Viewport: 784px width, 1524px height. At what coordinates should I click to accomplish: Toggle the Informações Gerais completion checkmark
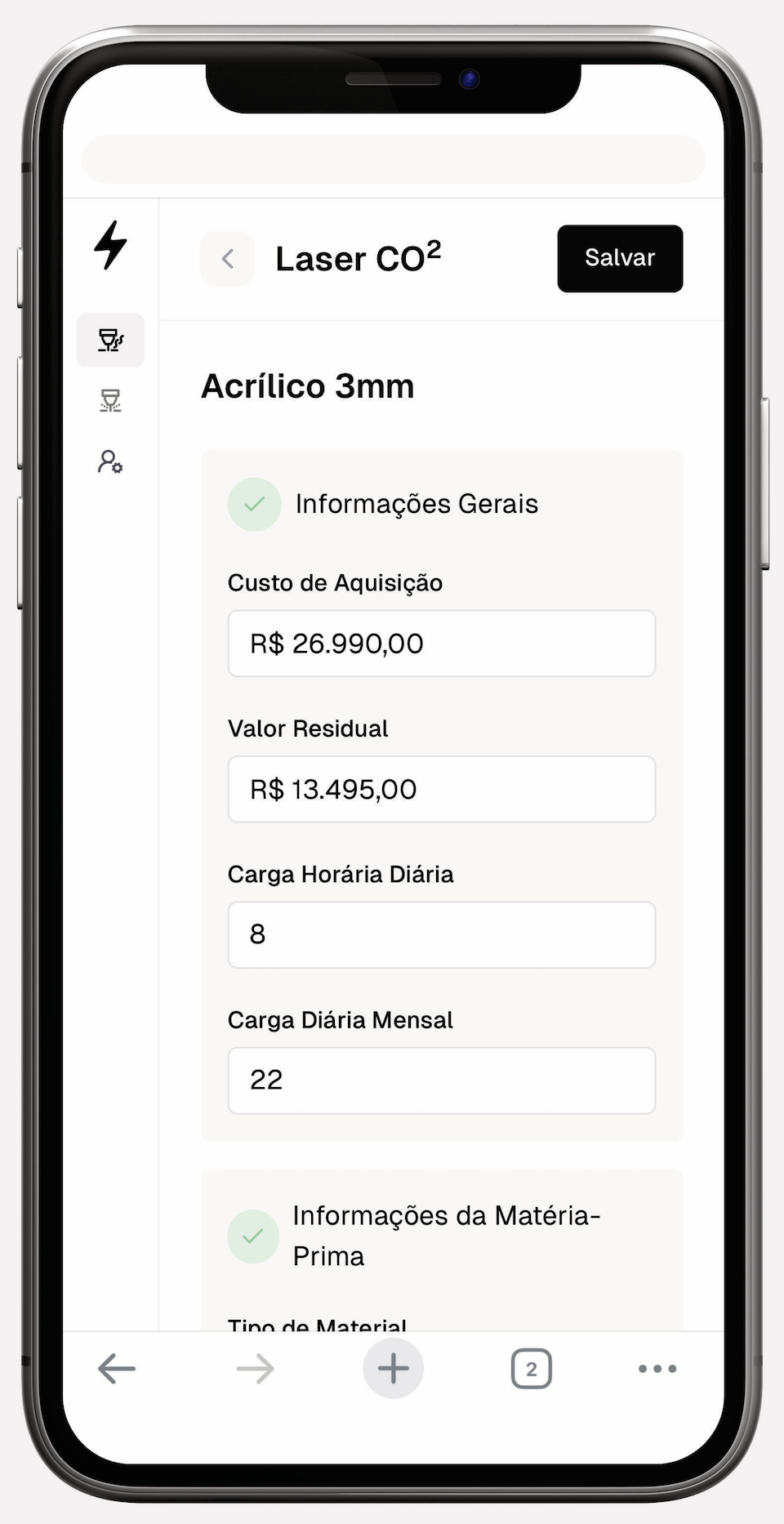[255, 504]
